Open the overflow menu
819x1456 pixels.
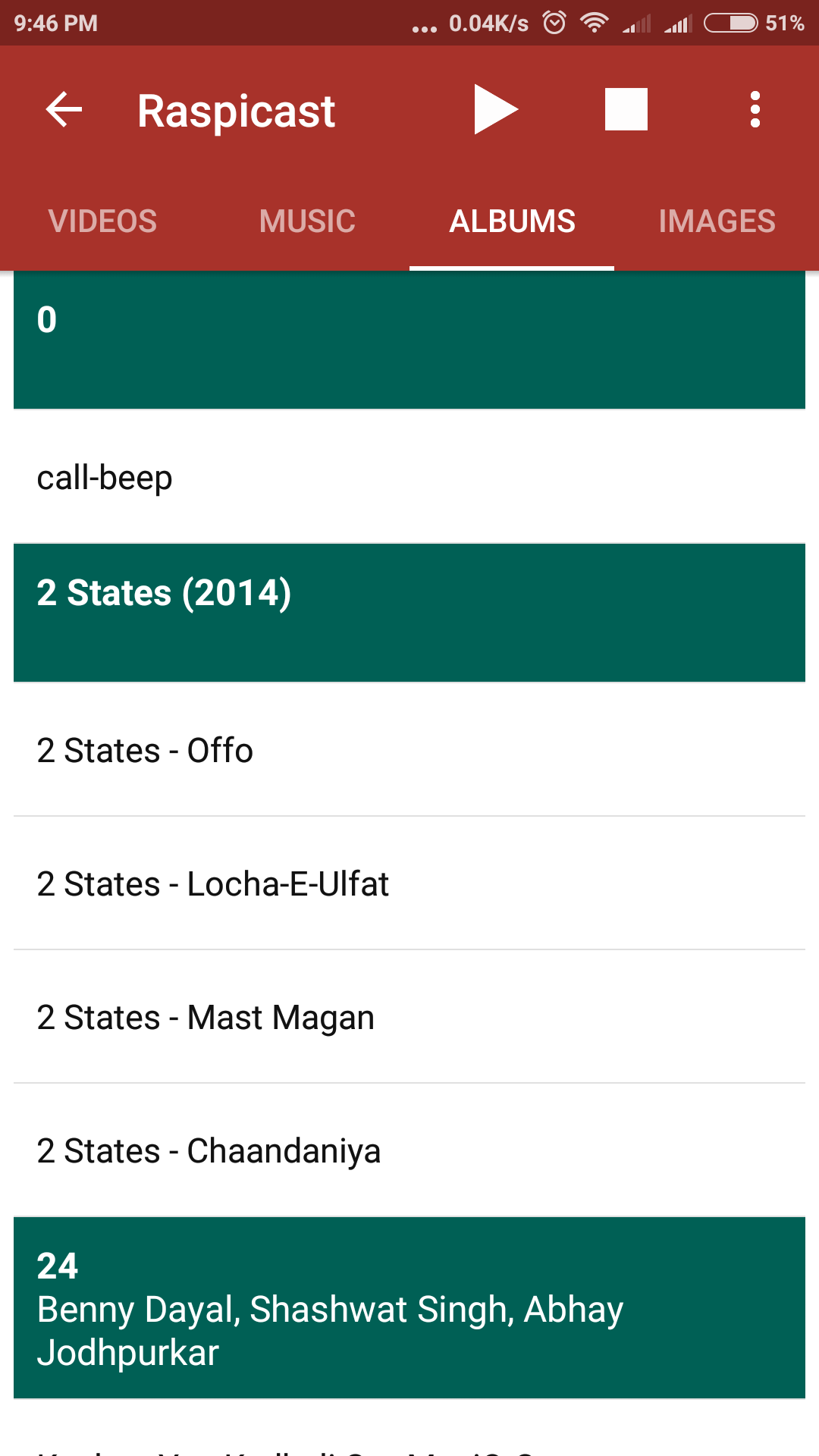click(x=755, y=110)
